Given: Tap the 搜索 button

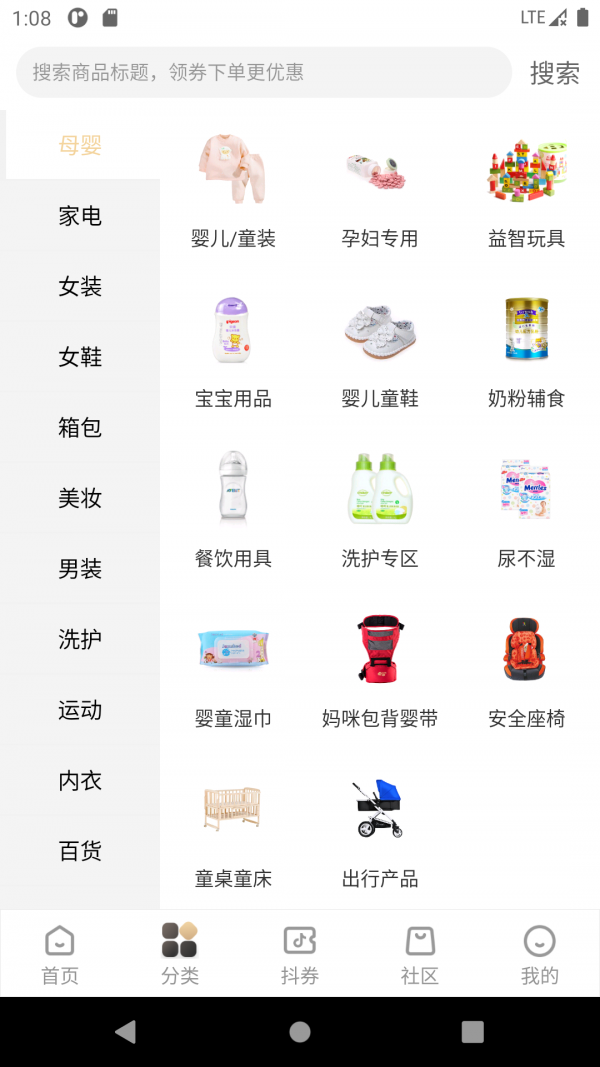Looking at the screenshot, I should (x=554, y=72).
